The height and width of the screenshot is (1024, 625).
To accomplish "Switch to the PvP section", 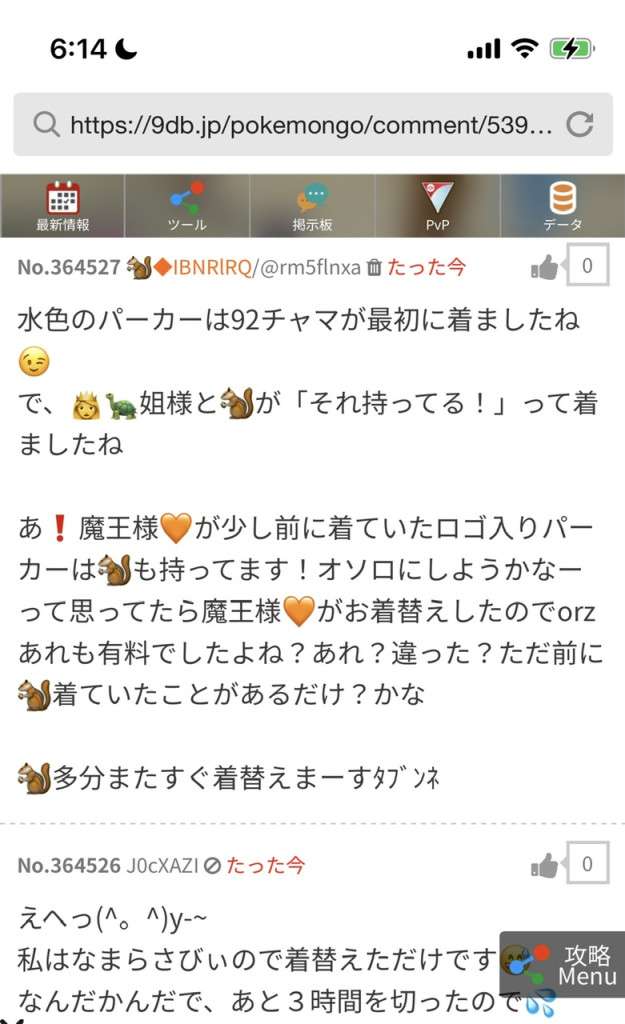I will [x=437, y=206].
